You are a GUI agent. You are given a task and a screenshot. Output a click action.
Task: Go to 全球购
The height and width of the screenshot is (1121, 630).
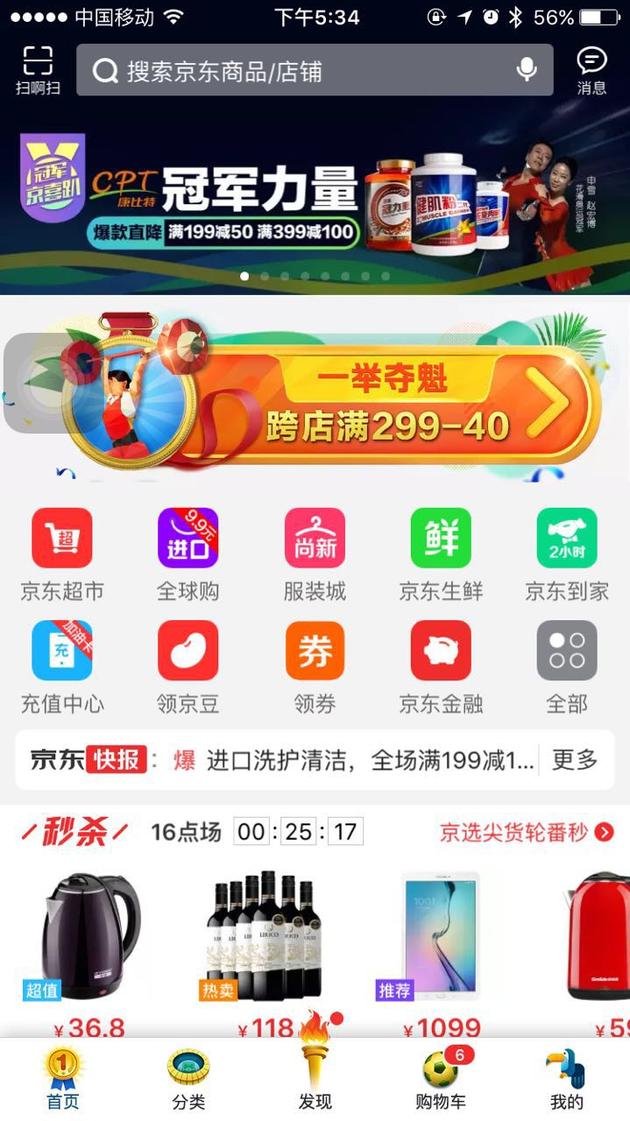pyautogui.click(x=188, y=554)
